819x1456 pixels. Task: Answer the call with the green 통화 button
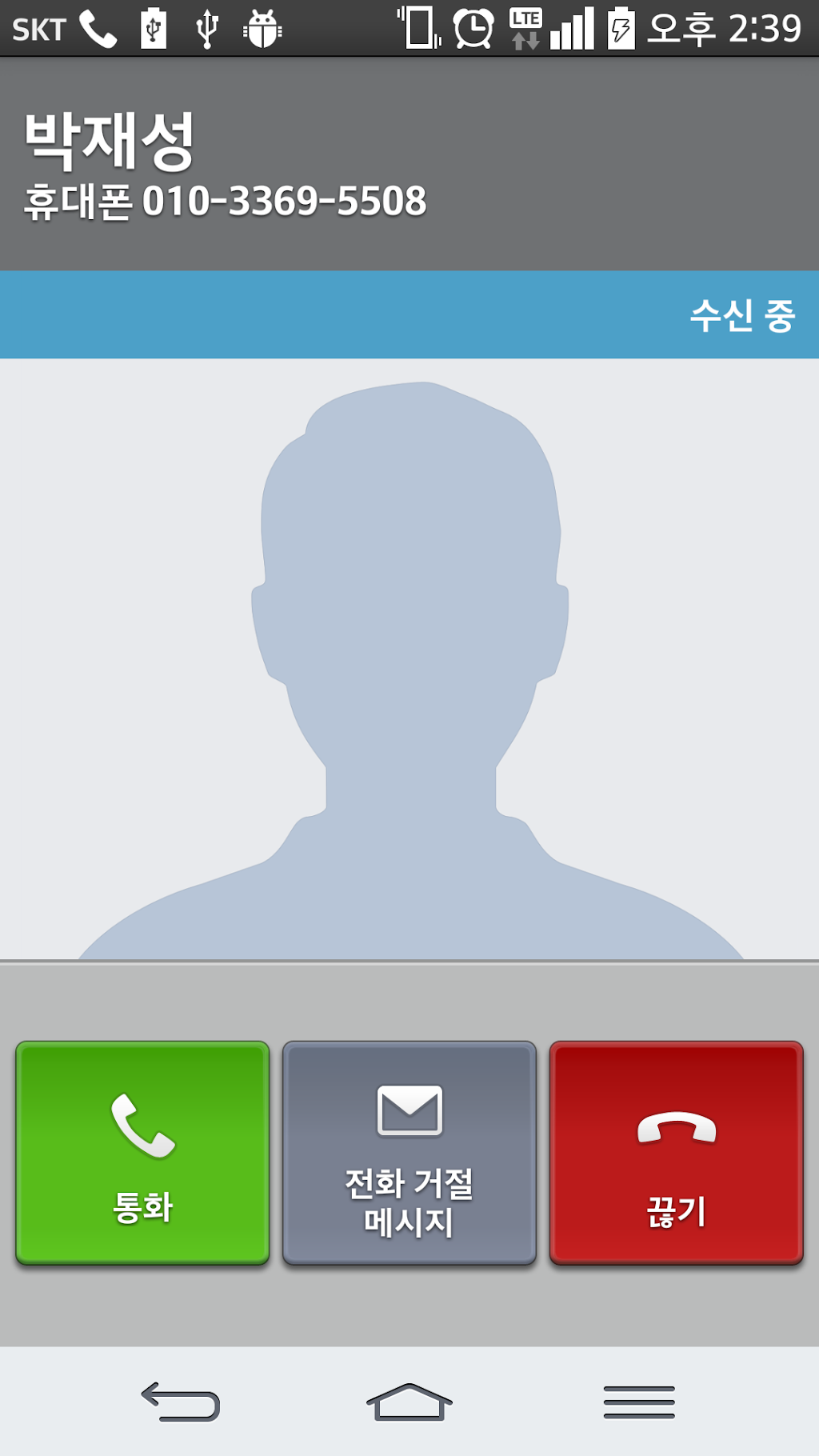(x=142, y=1153)
